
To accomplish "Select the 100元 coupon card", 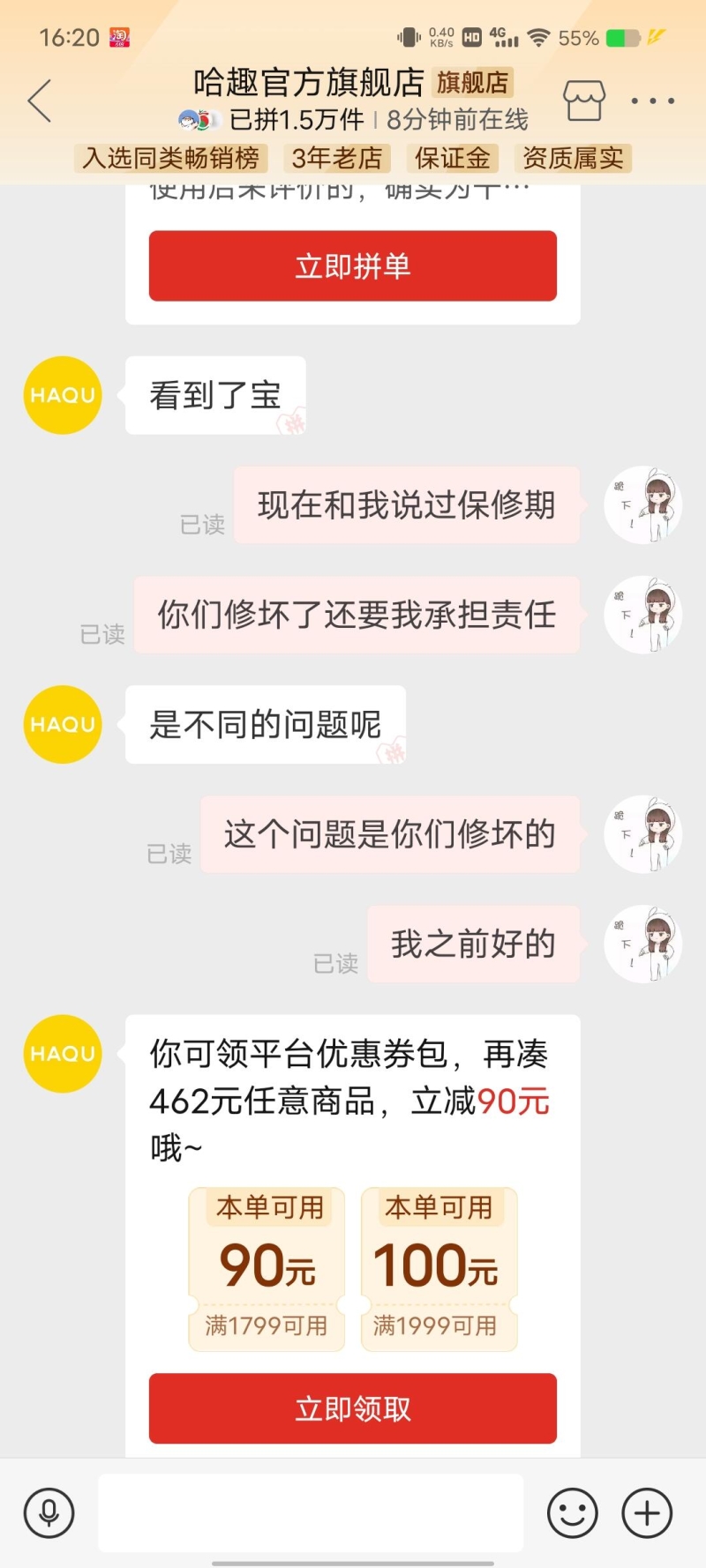I will (x=439, y=1269).
